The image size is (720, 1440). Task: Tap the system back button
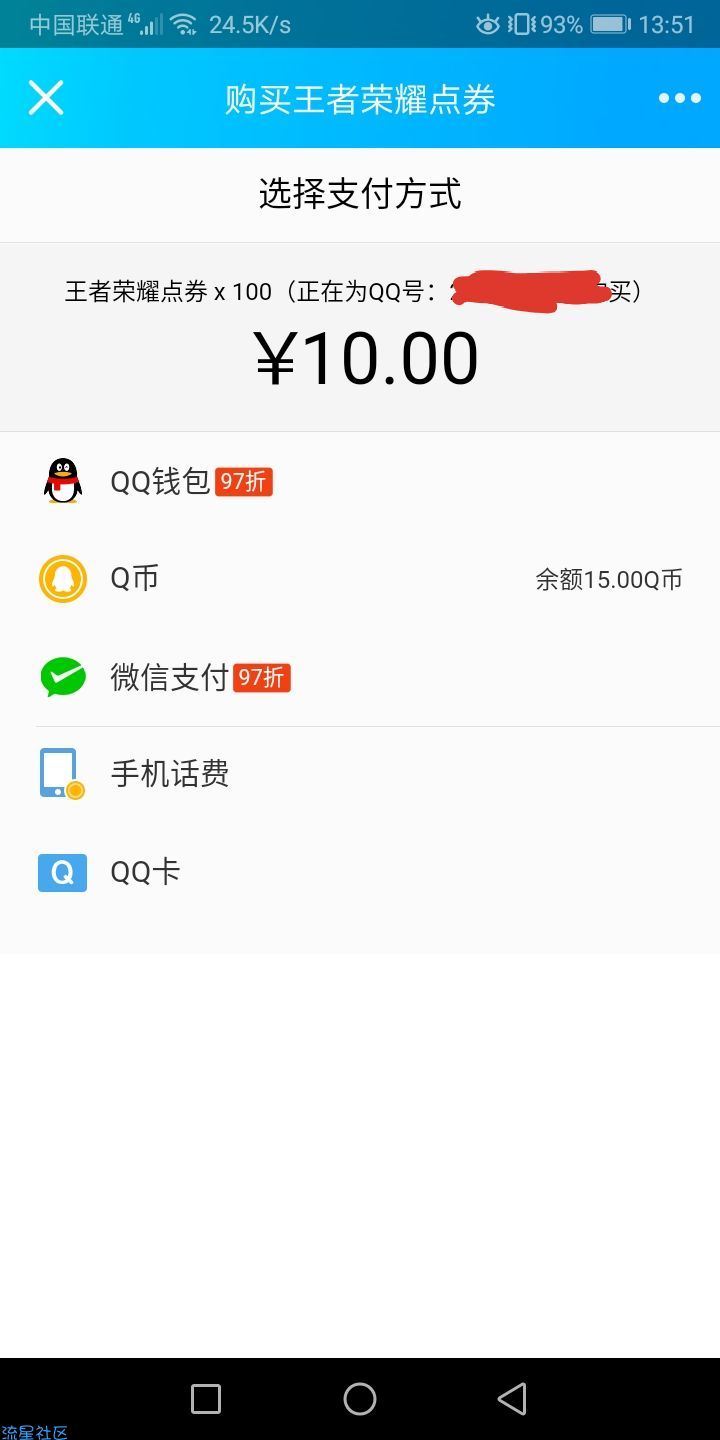(512, 1399)
